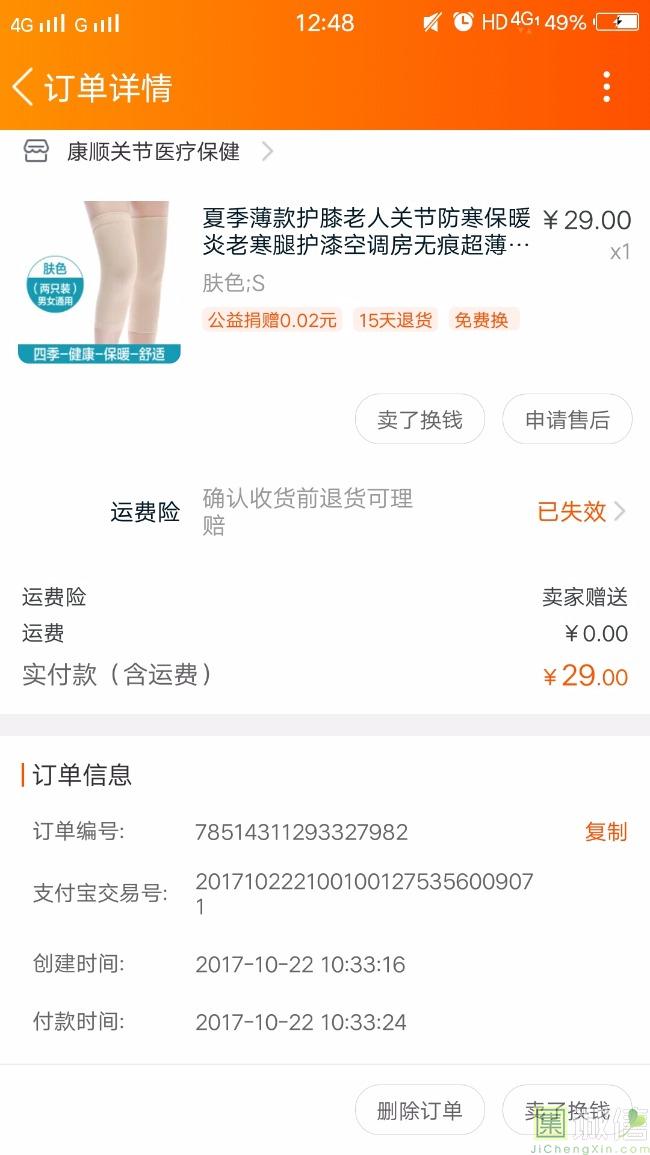Go back from the order details page
The image size is (650, 1155).
[24, 87]
